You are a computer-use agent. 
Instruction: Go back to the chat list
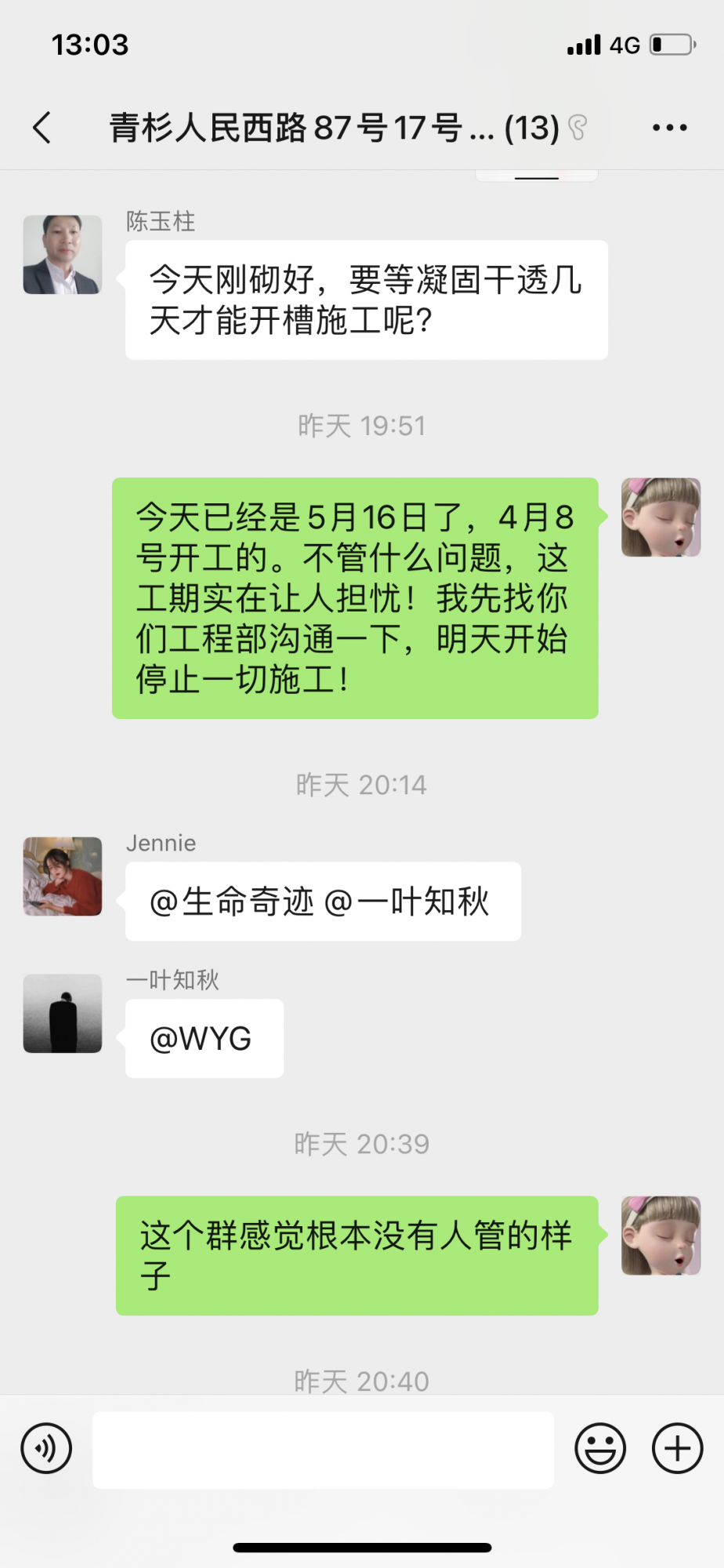[42, 127]
